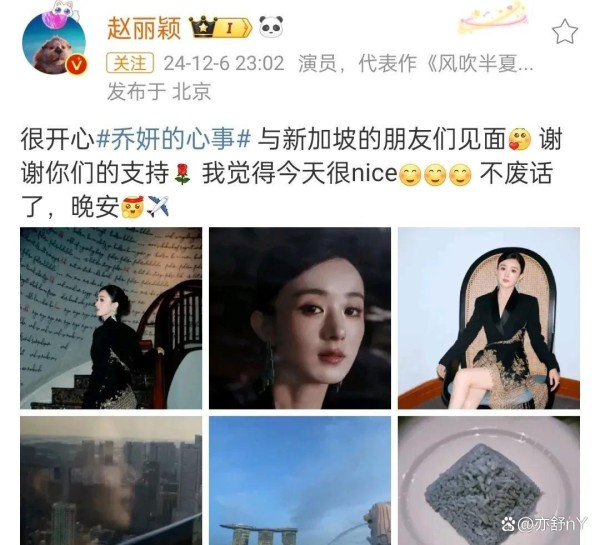Screen dimensions: 600x545
Task: Open photo of woman on staircase
Action: point(111,318)
